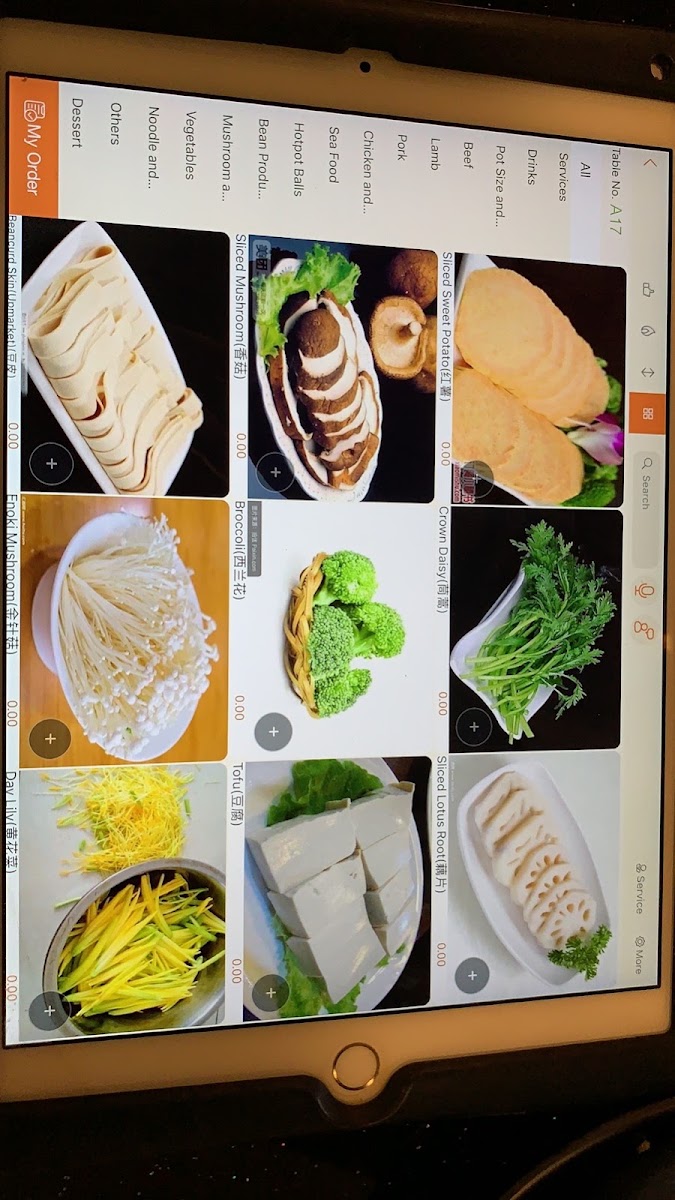Open the Lamb category
Screen dimensions: 675x1200
435,153
